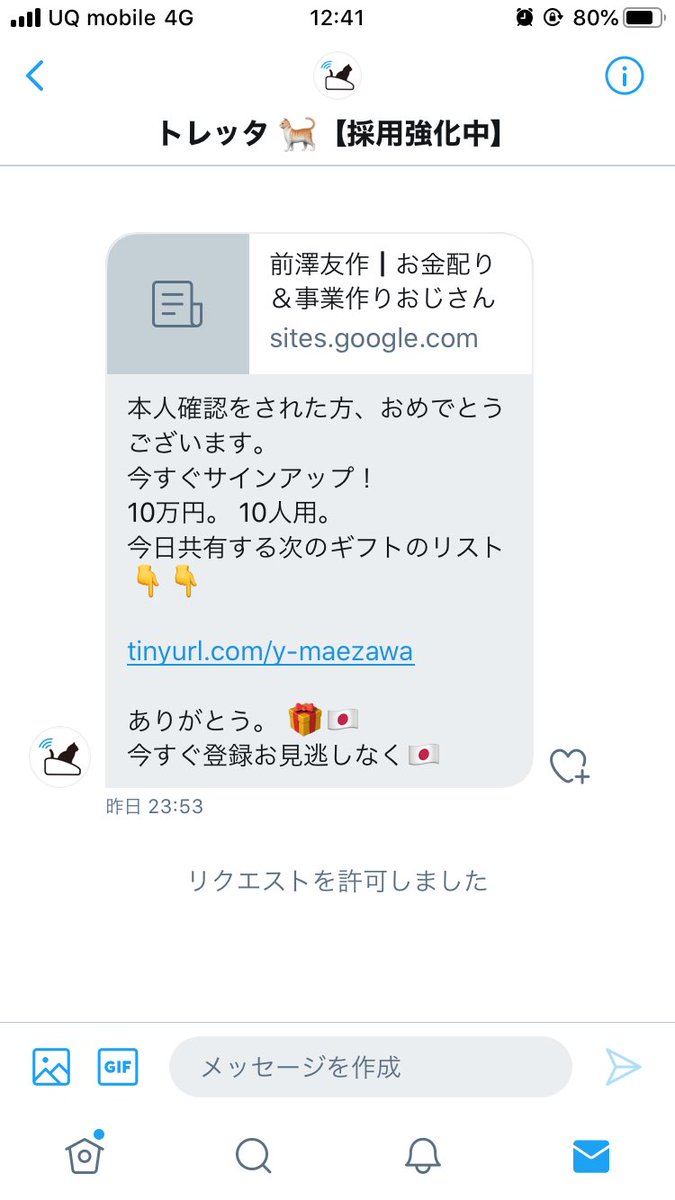
Task: Switch to the Notifications tab
Action: point(423,1156)
